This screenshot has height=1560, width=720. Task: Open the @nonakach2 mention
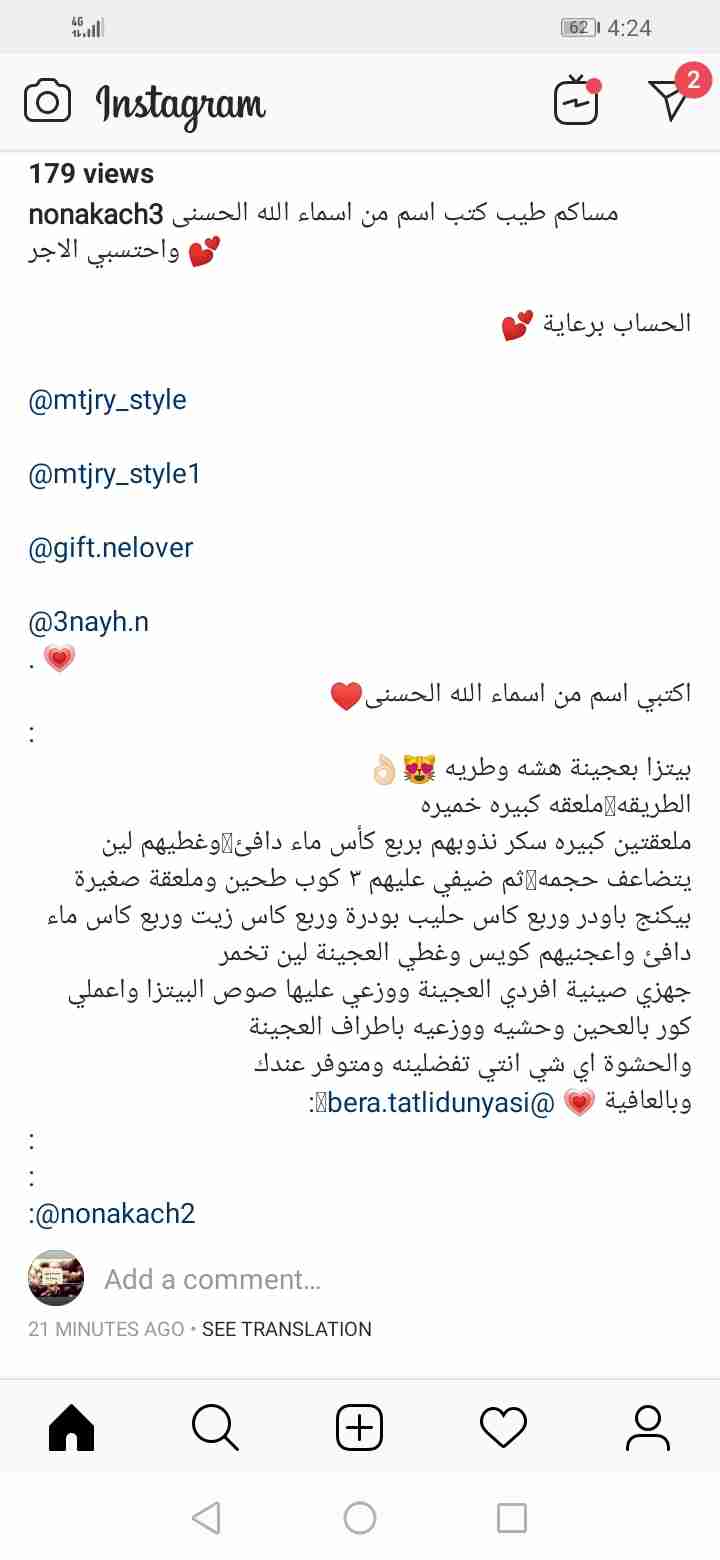coord(115,1214)
